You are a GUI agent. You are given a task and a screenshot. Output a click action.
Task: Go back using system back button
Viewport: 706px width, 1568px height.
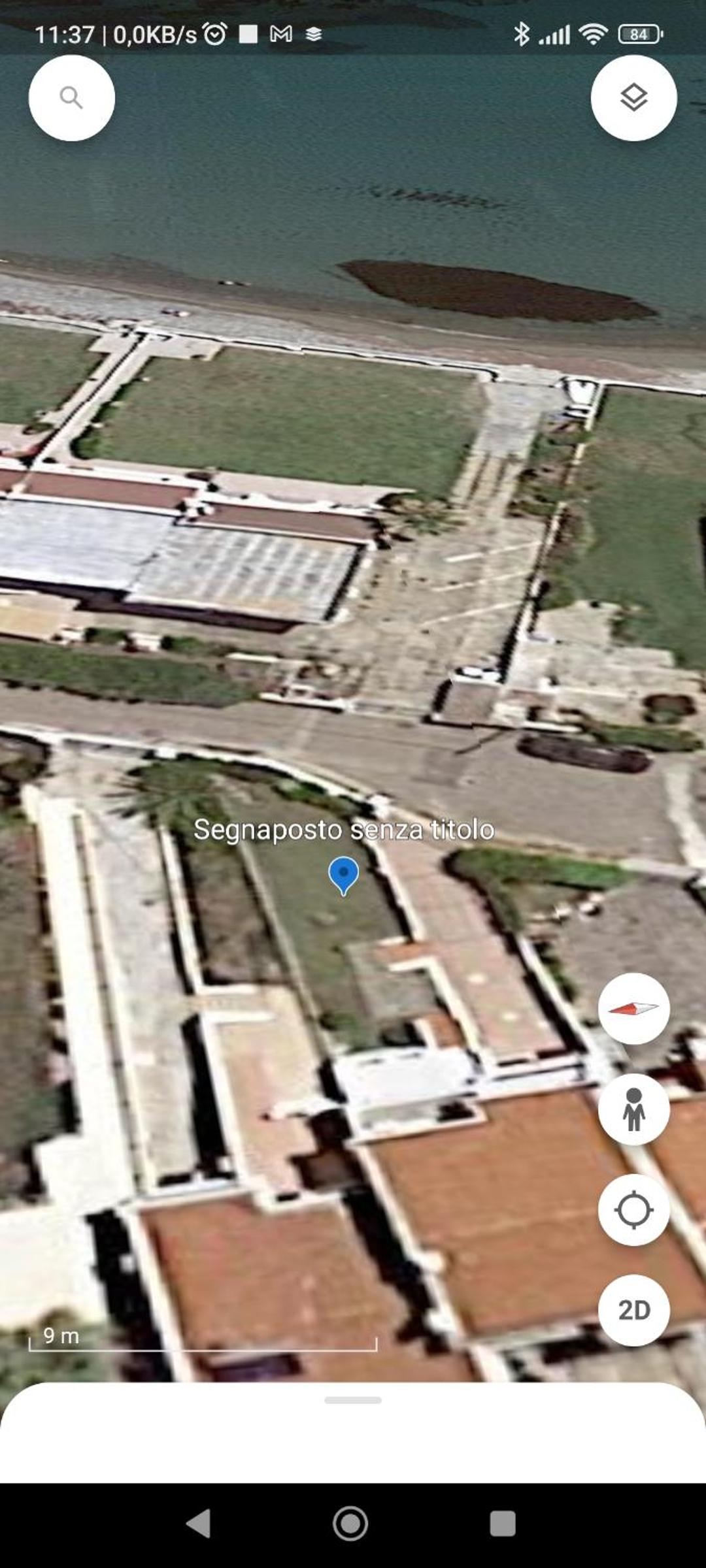[199, 1524]
